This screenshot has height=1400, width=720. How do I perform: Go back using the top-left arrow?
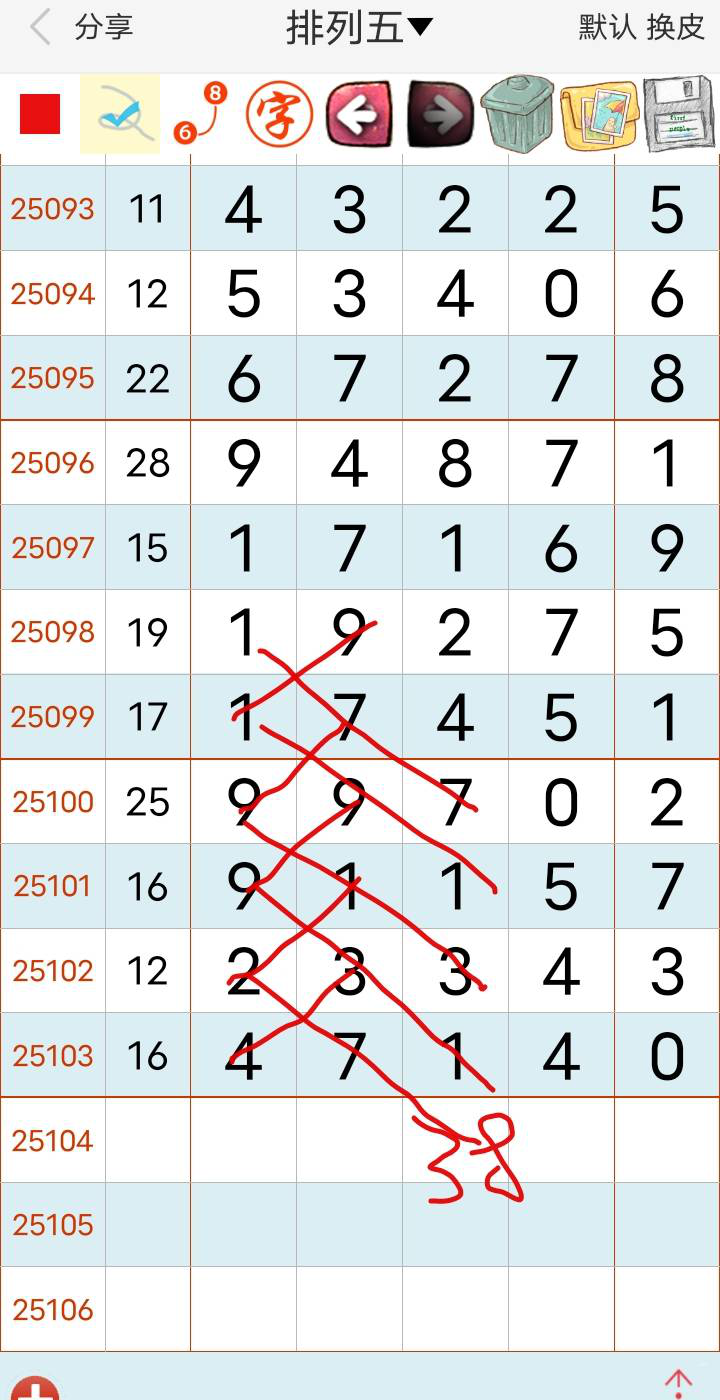tap(40, 28)
